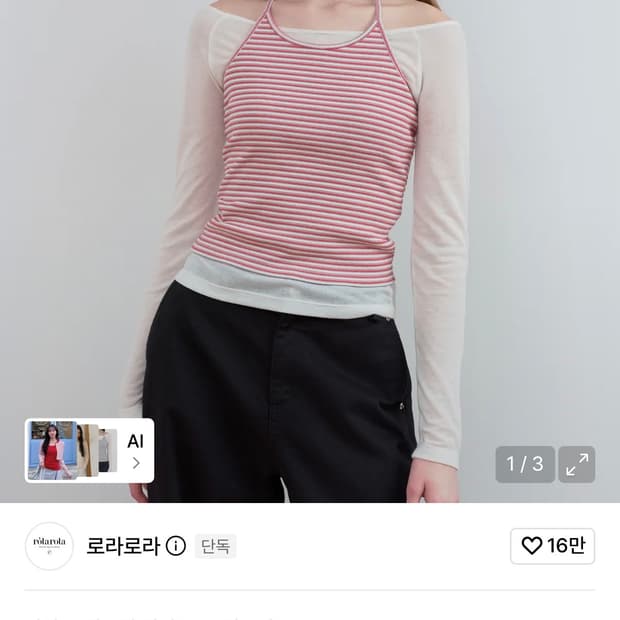Like the 로라로라 brand heart button
Viewport: 620px width, 620px height.
[552, 546]
